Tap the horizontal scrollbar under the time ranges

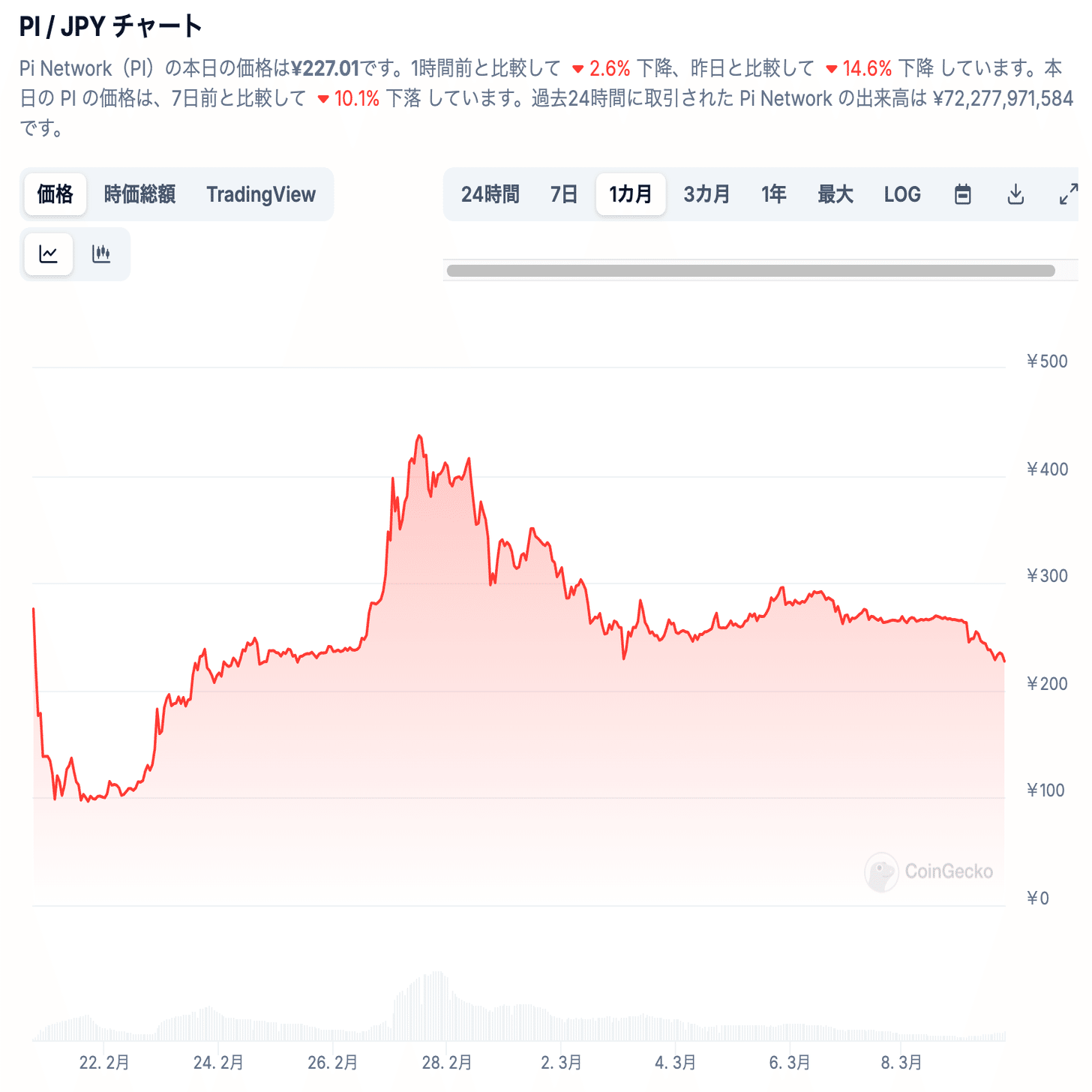[x=750, y=271]
